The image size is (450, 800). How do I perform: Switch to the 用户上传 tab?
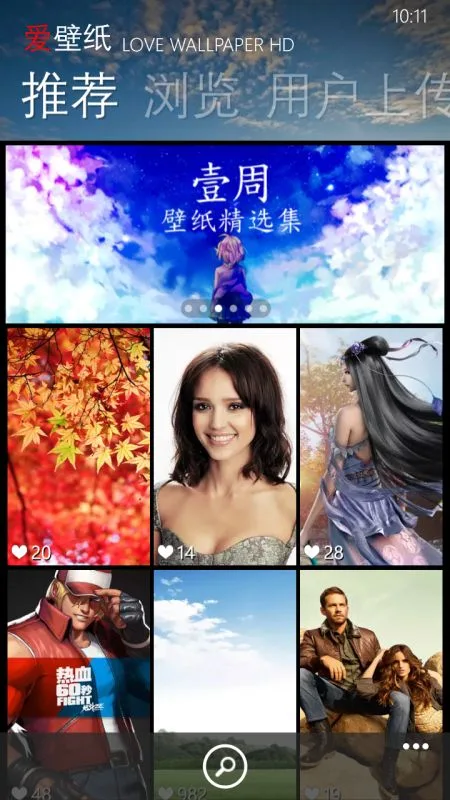(358, 96)
